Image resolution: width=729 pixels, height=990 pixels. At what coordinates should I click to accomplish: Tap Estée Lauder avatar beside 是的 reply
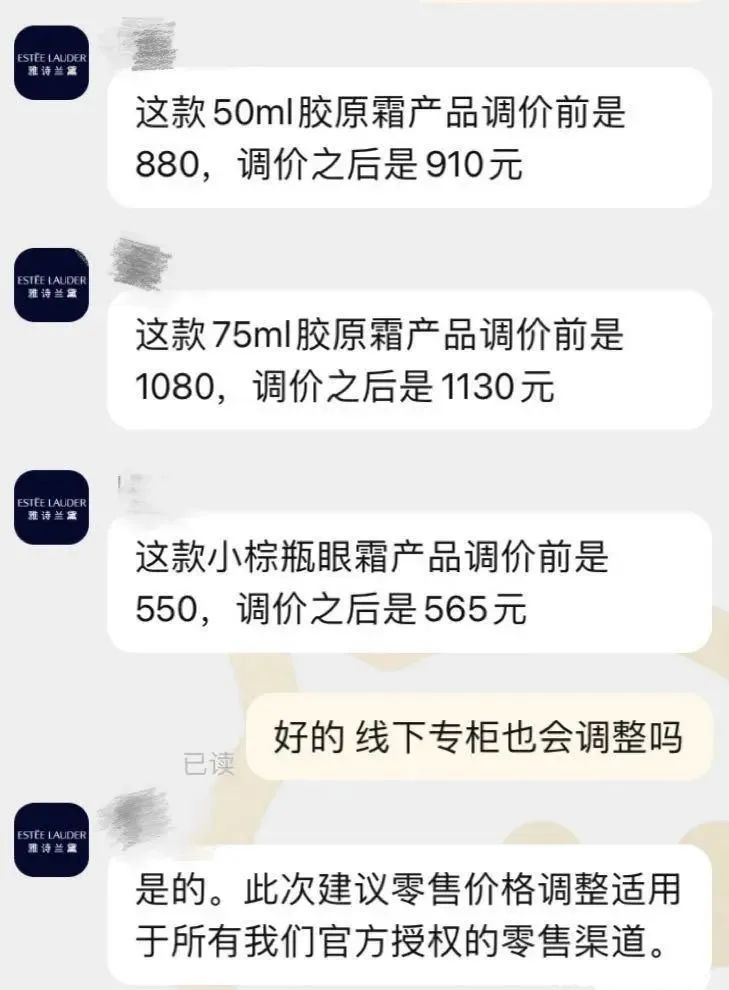pyautogui.click(x=51, y=839)
